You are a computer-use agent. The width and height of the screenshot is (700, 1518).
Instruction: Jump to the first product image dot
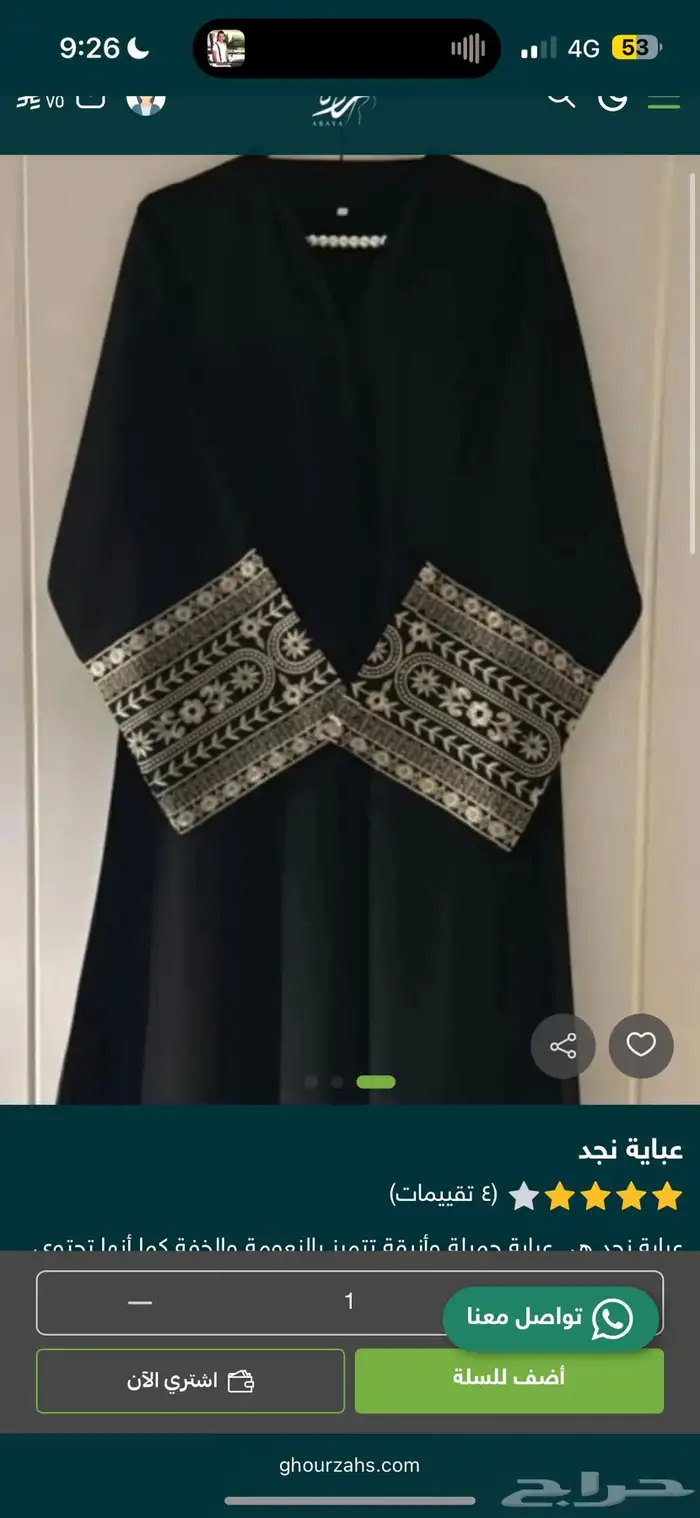(311, 1081)
